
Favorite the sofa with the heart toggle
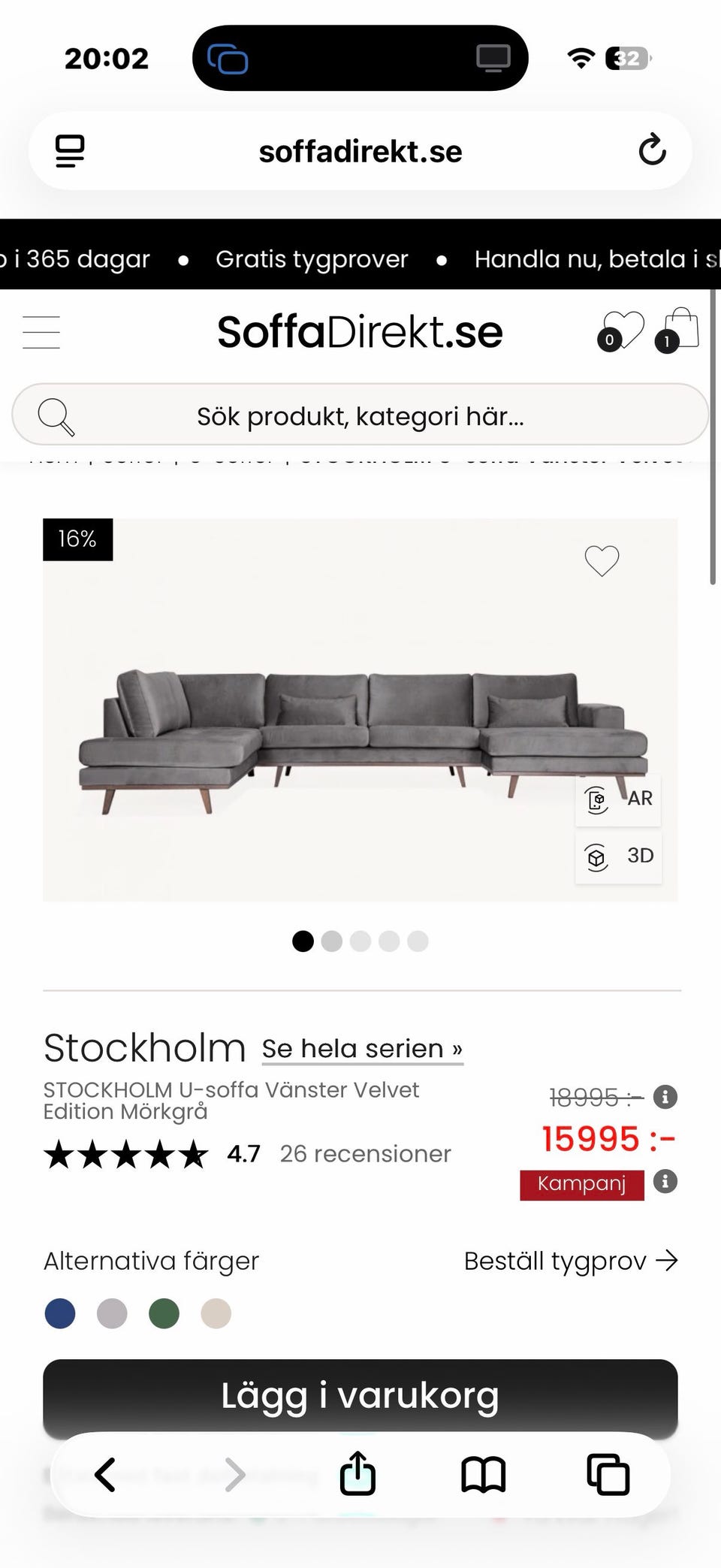click(601, 560)
